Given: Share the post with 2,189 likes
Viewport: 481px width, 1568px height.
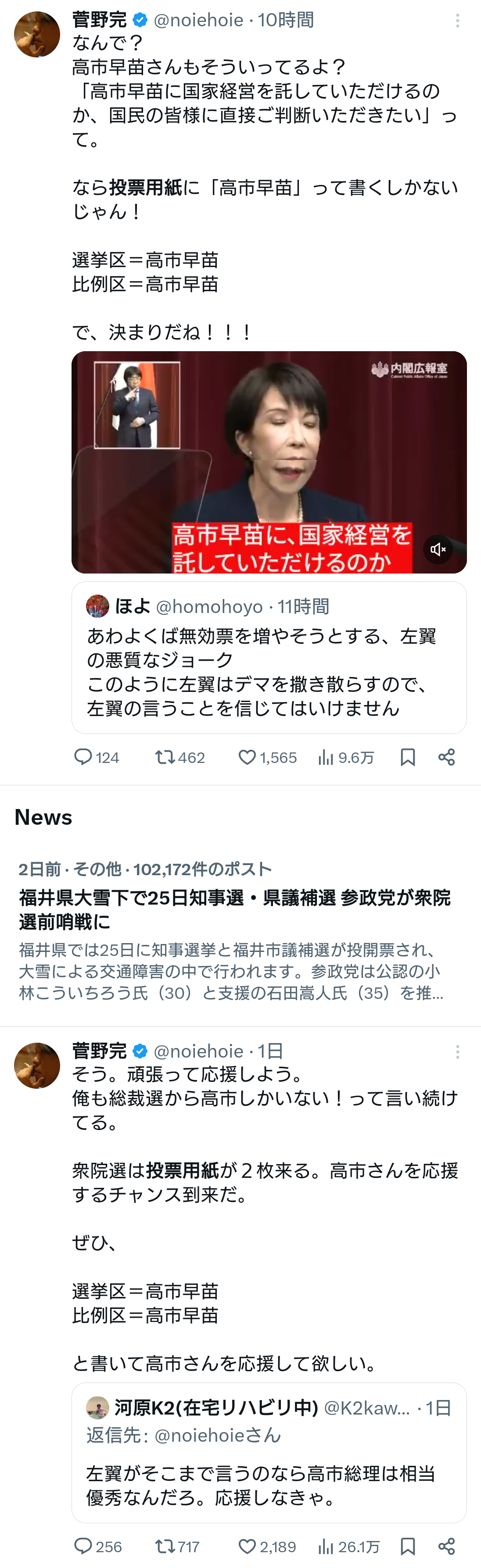Looking at the screenshot, I should (446, 1546).
